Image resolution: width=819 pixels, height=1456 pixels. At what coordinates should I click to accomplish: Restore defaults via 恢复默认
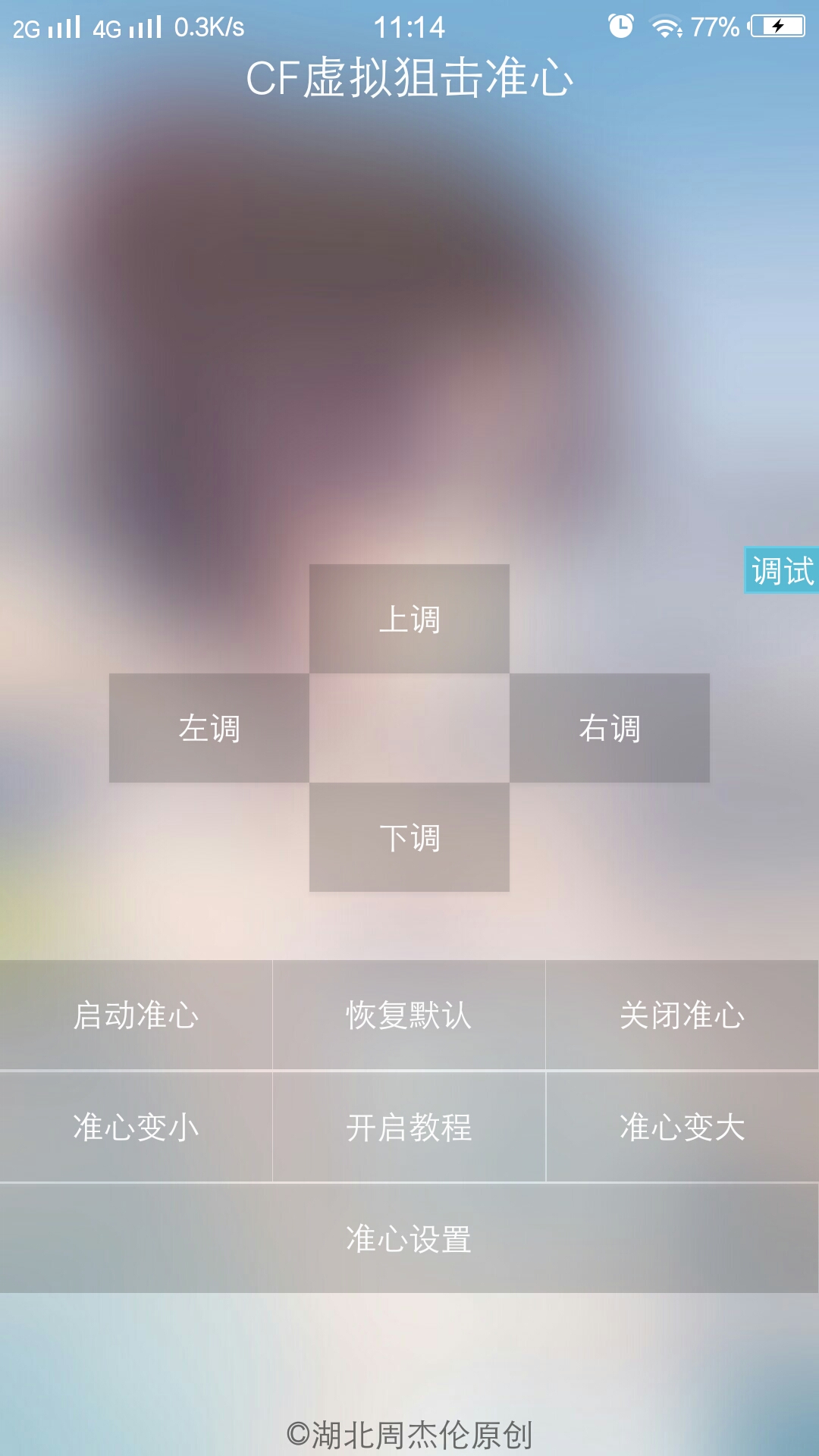click(409, 1015)
